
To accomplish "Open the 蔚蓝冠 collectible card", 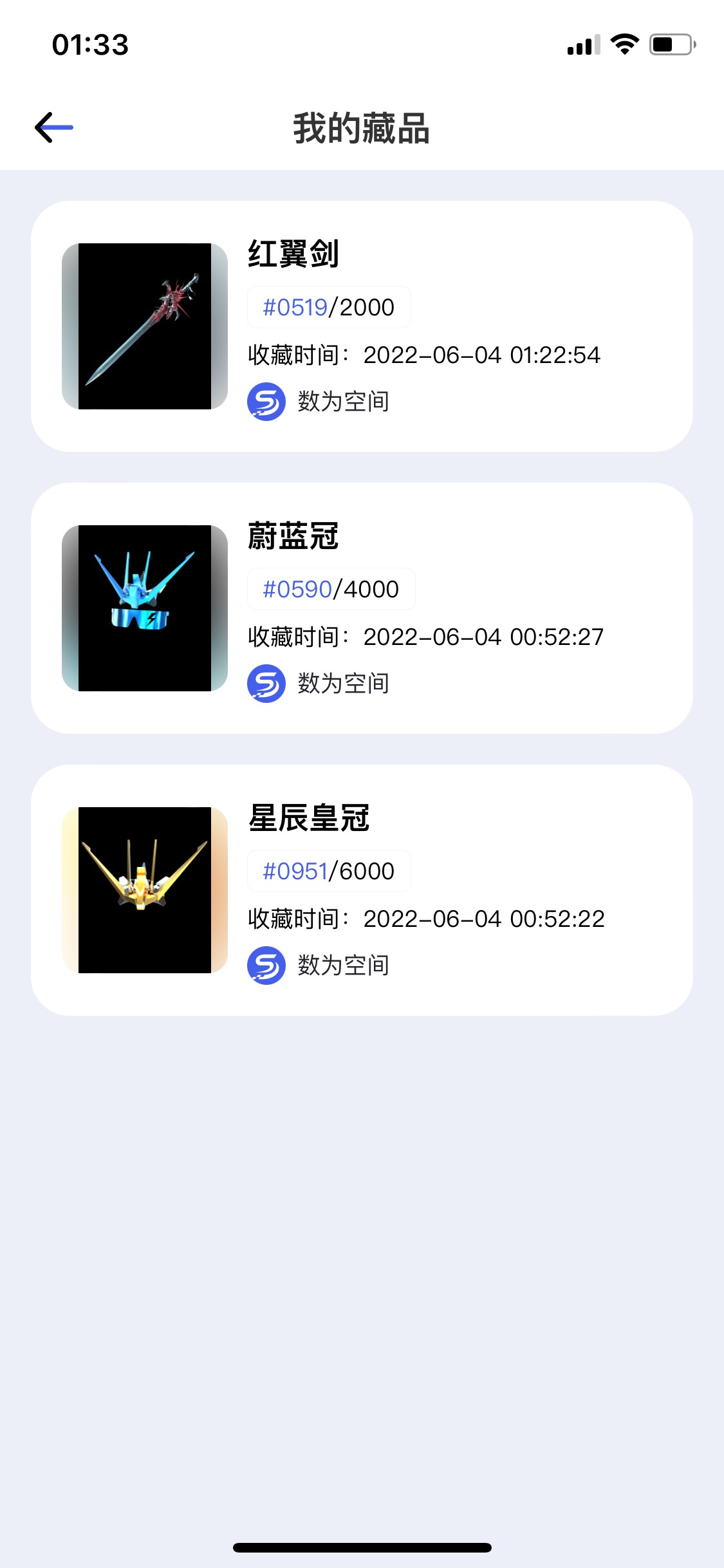I will pos(362,608).
